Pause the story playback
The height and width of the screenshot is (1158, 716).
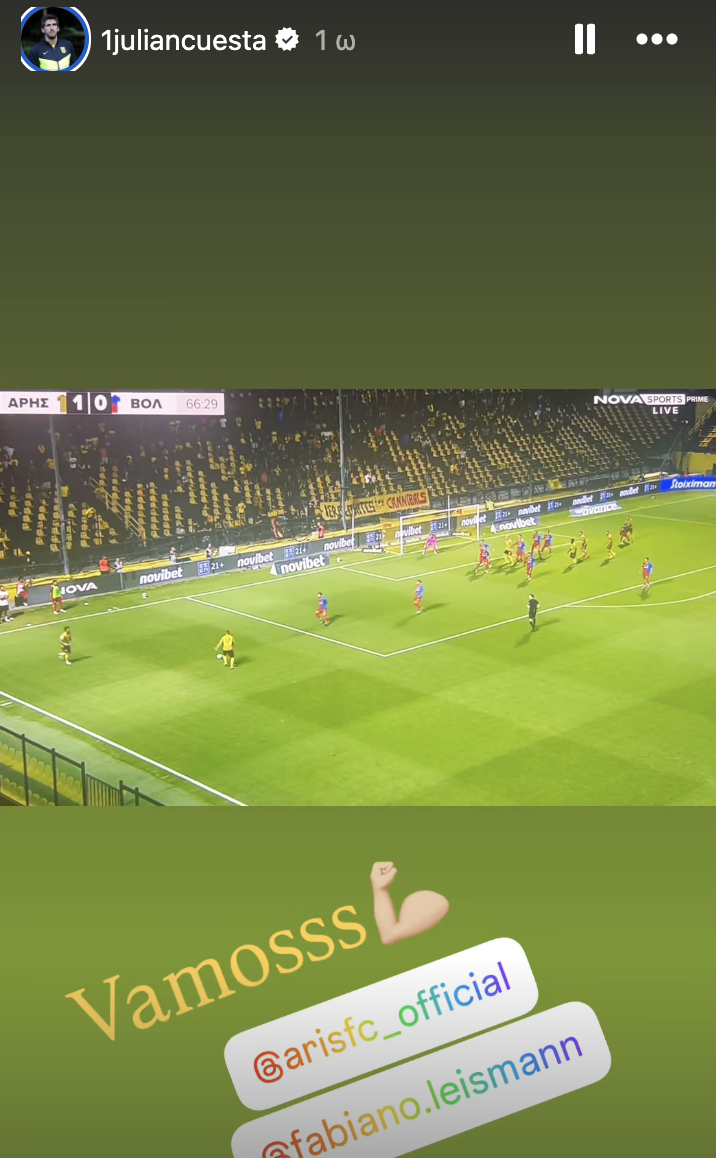[x=585, y=40]
